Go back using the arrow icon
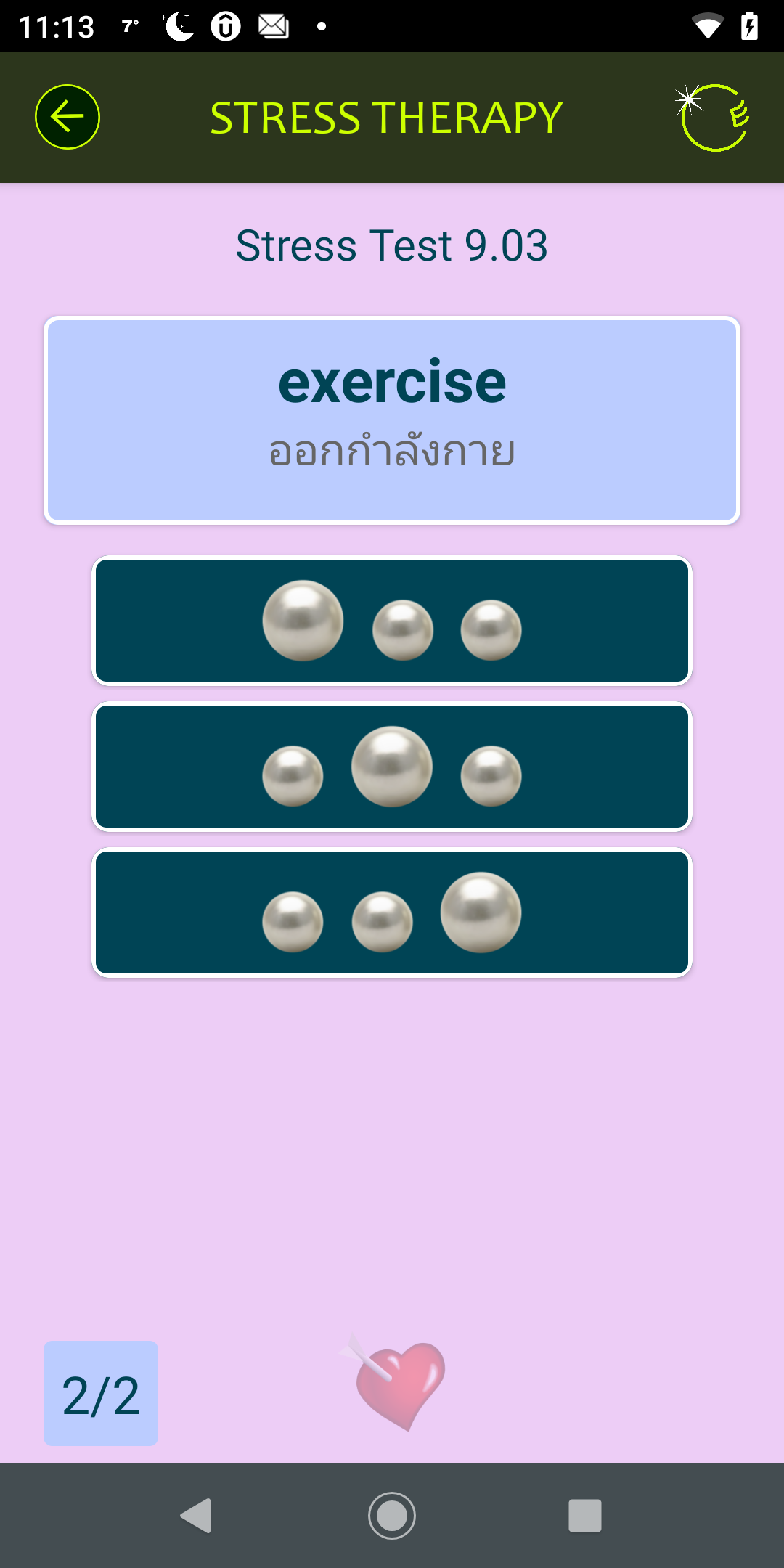The image size is (784, 1568). [x=68, y=117]
